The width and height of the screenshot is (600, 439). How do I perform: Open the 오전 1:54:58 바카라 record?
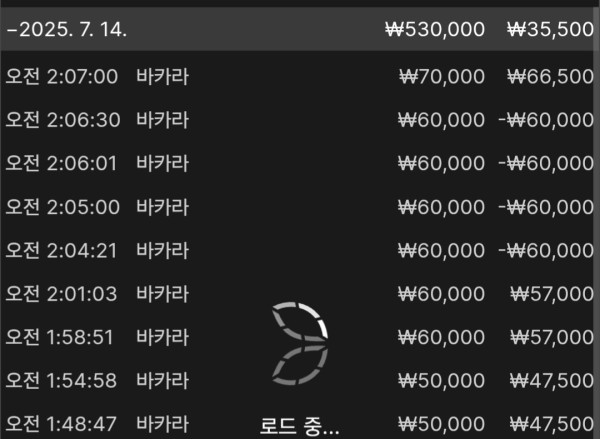pos(300,381)
